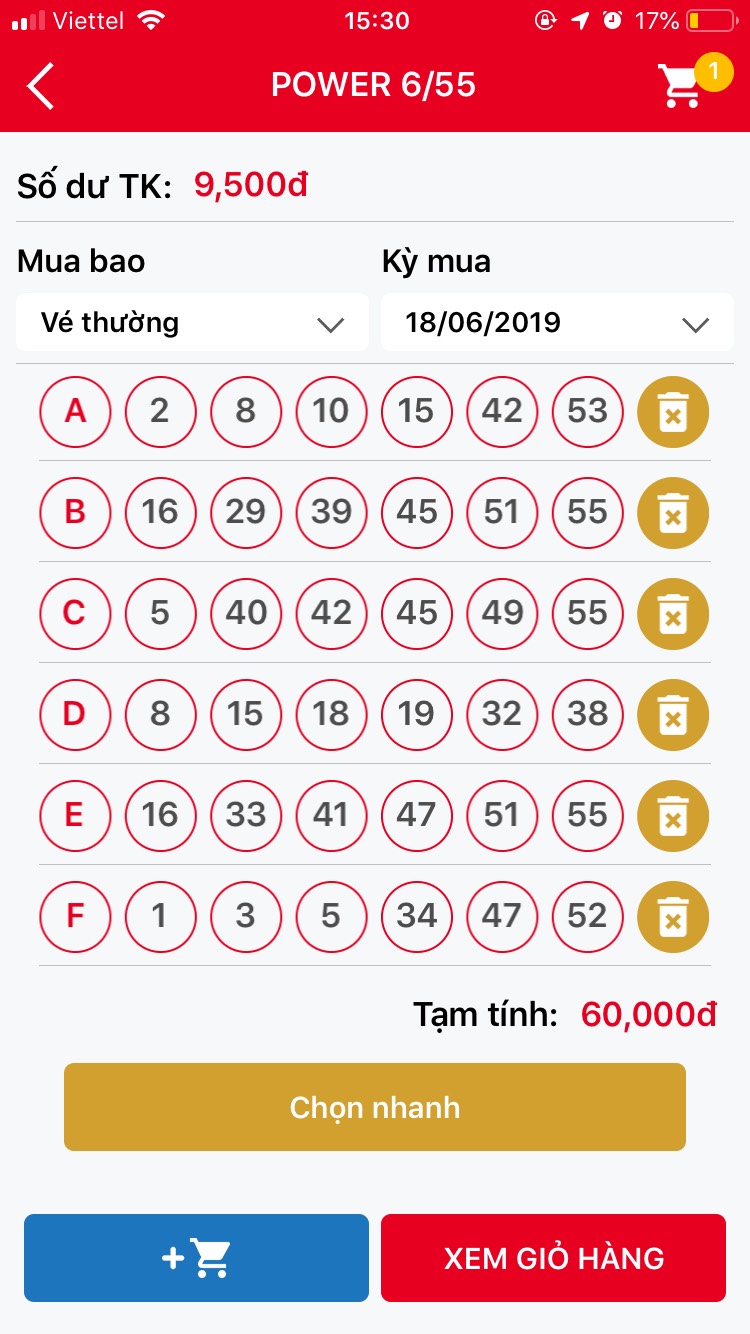Tap number 40 in row C

click(x=246, y=613)
